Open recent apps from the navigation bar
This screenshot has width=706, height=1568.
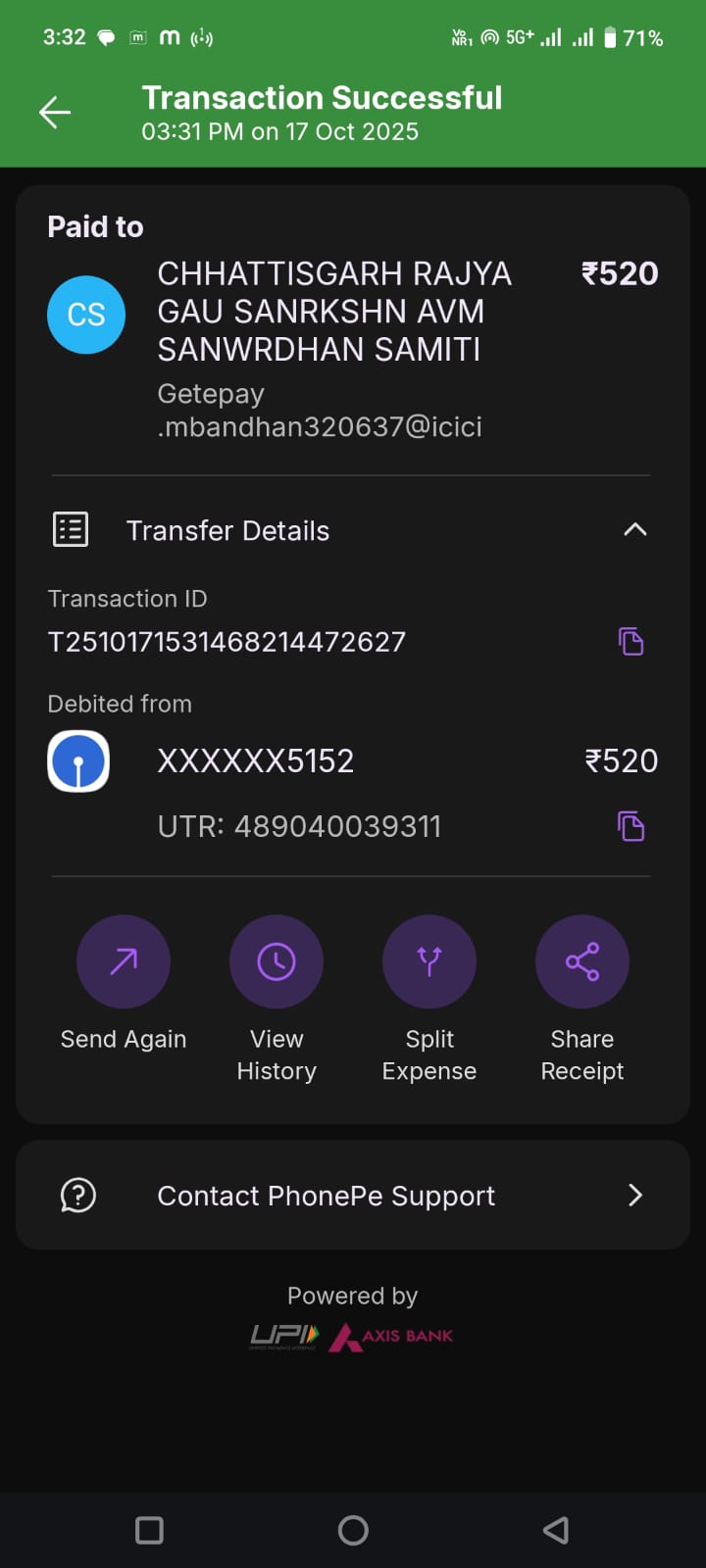(149, 1530)
